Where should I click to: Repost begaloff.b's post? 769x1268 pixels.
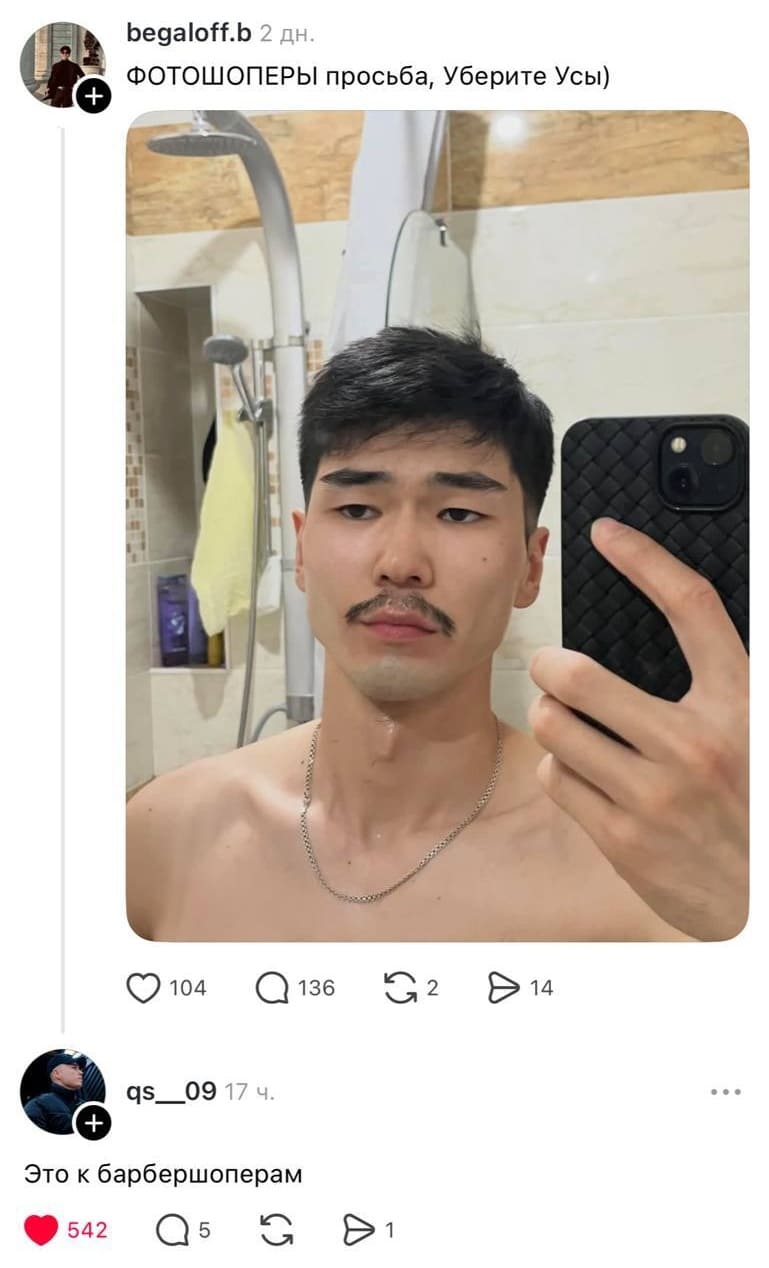[x=400, y=988]
